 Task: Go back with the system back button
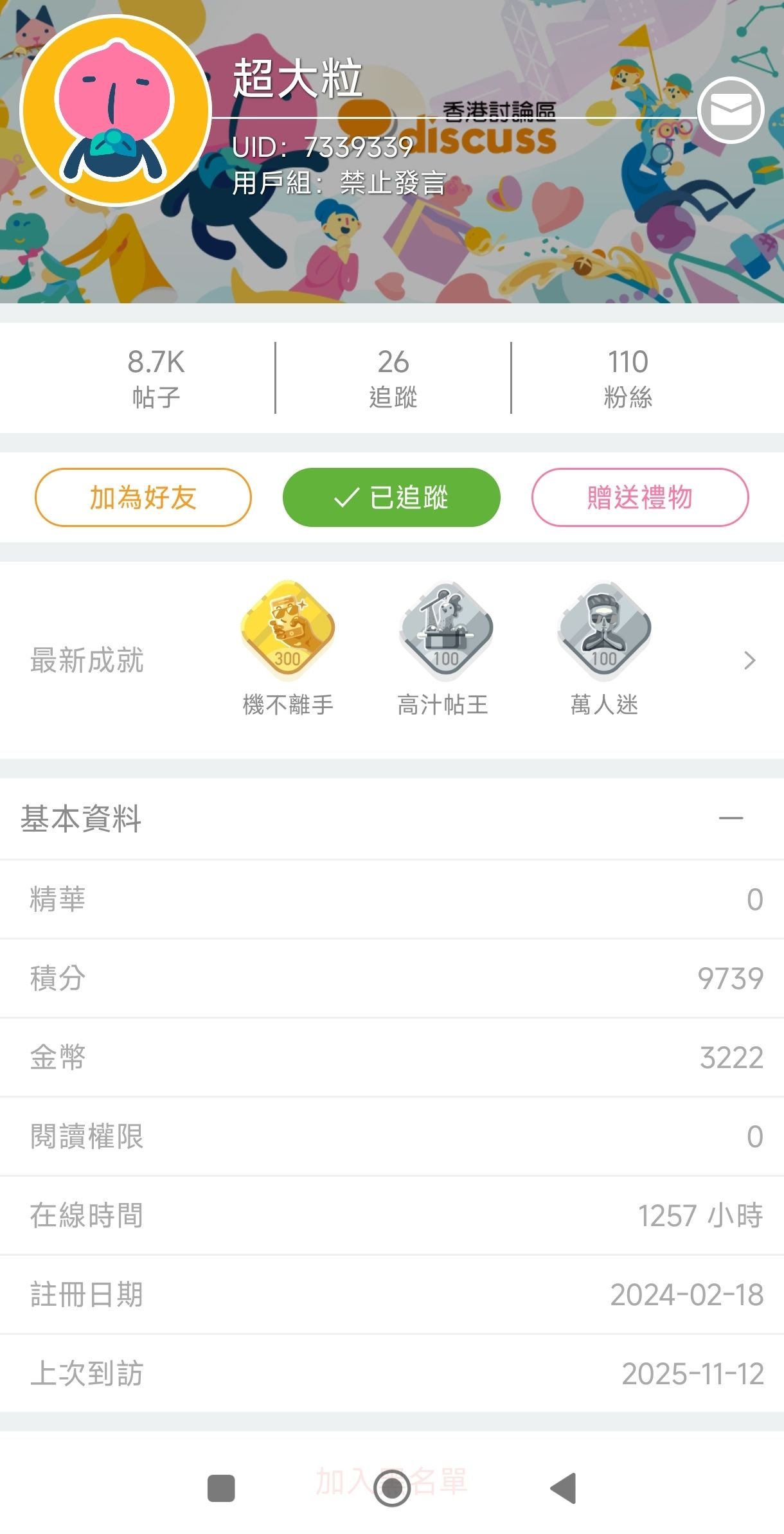[x=564, y=1488]
